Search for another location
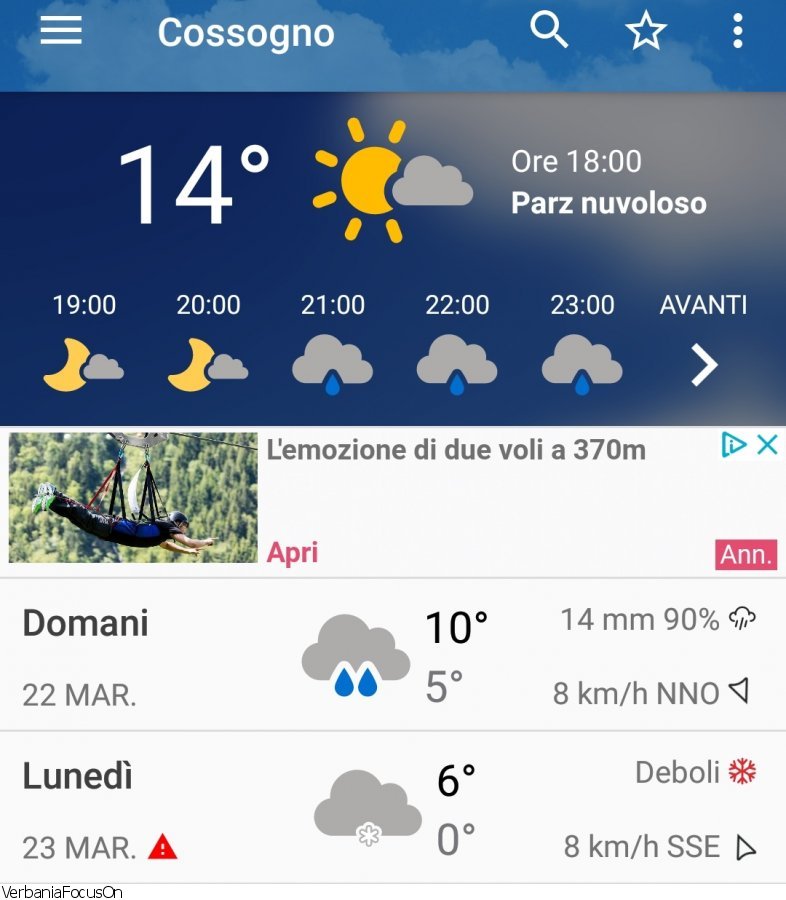 pyautogui.click(x=548, y=31)
